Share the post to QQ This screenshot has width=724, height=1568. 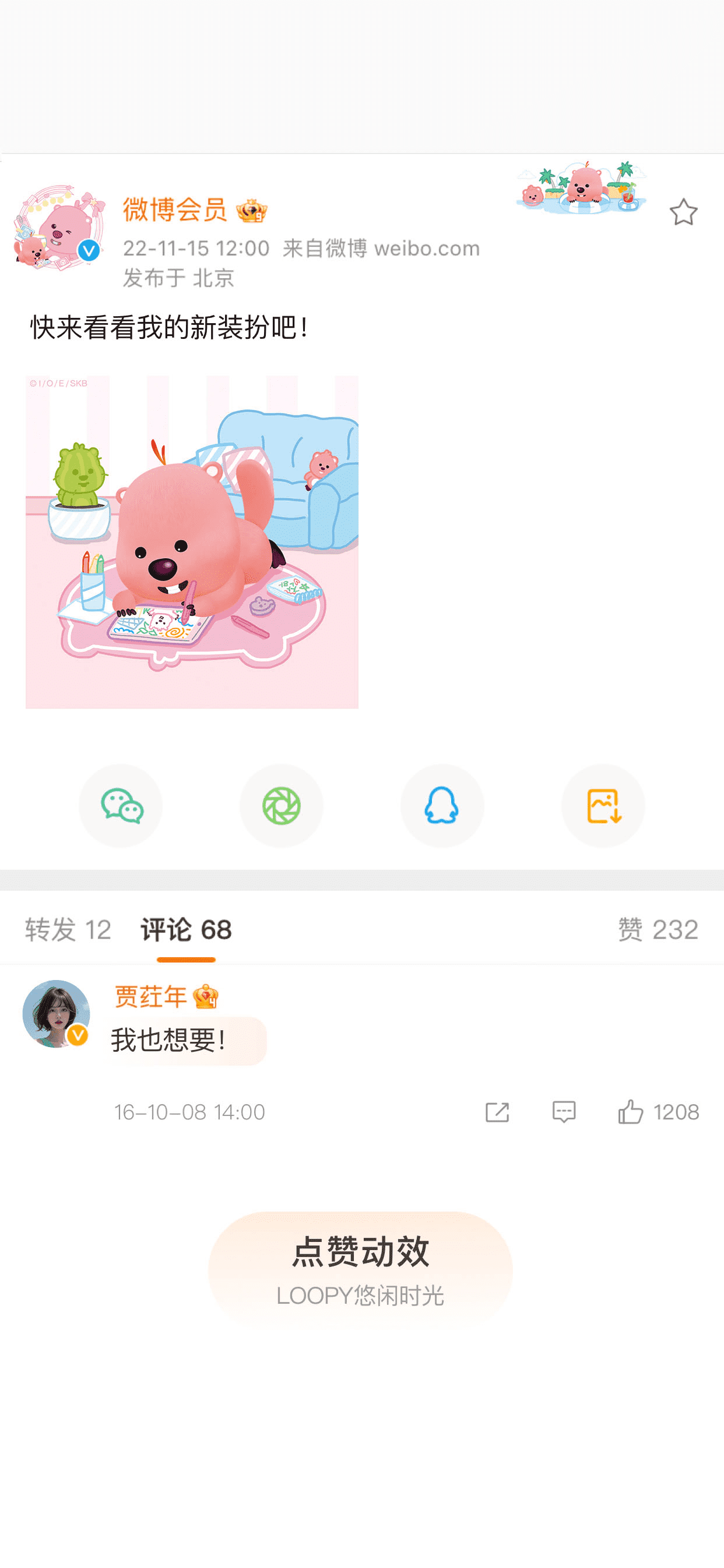coord(442,806)
